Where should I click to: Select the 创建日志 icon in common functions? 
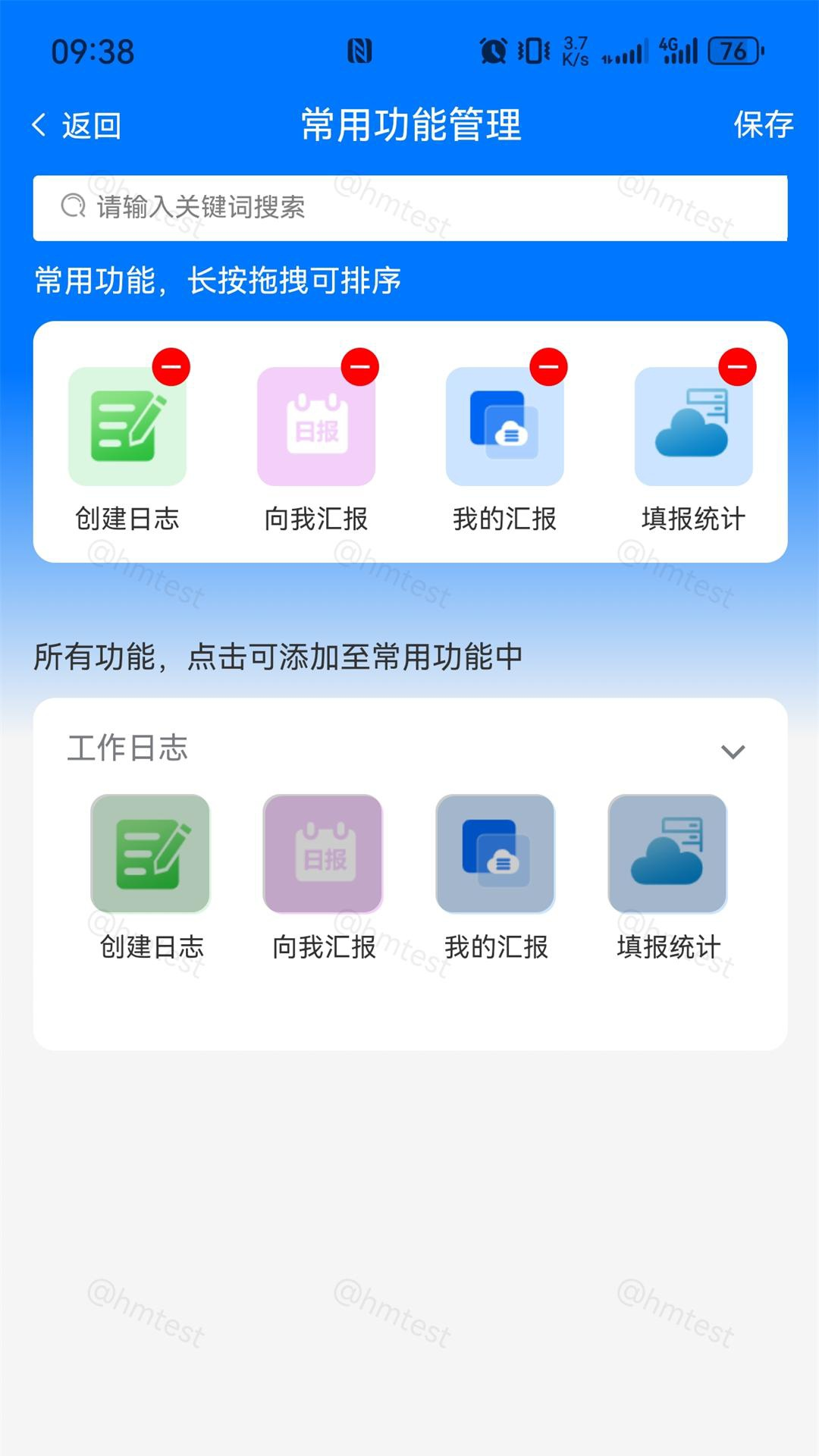(x=127, y=425)
